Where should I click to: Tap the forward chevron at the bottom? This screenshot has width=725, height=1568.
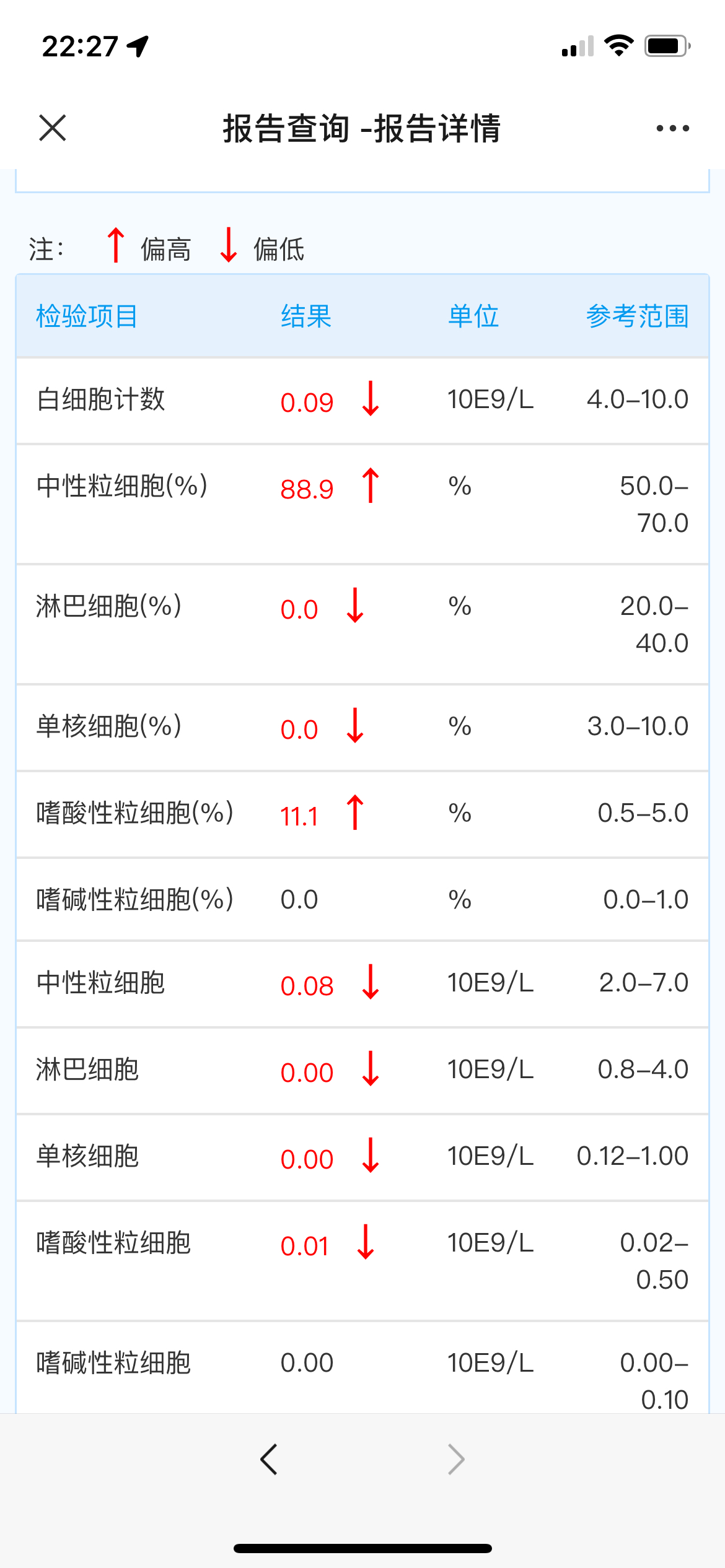click(x=456, y=1460)
